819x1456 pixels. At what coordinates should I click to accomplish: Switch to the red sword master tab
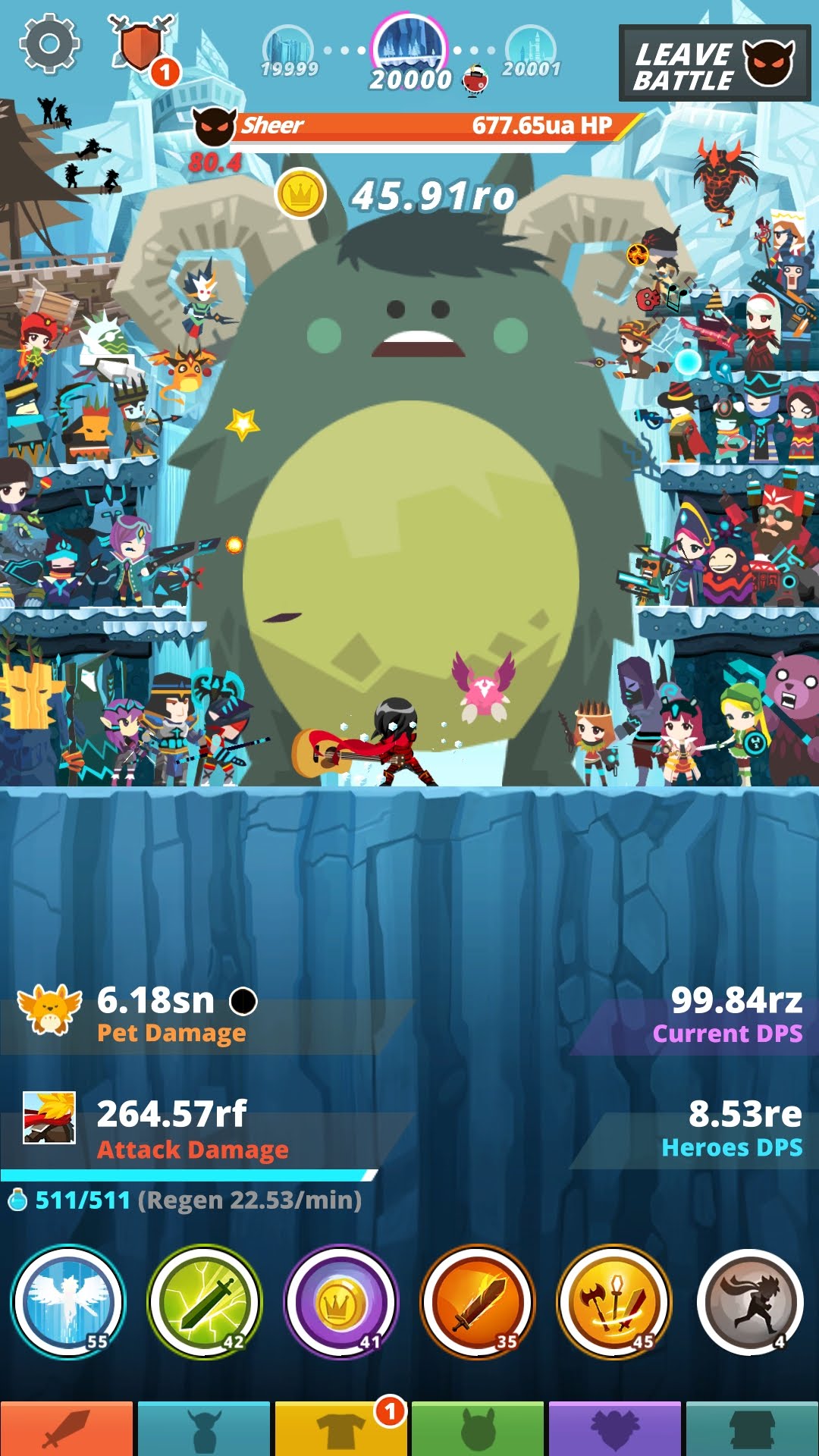point(67,1429)
